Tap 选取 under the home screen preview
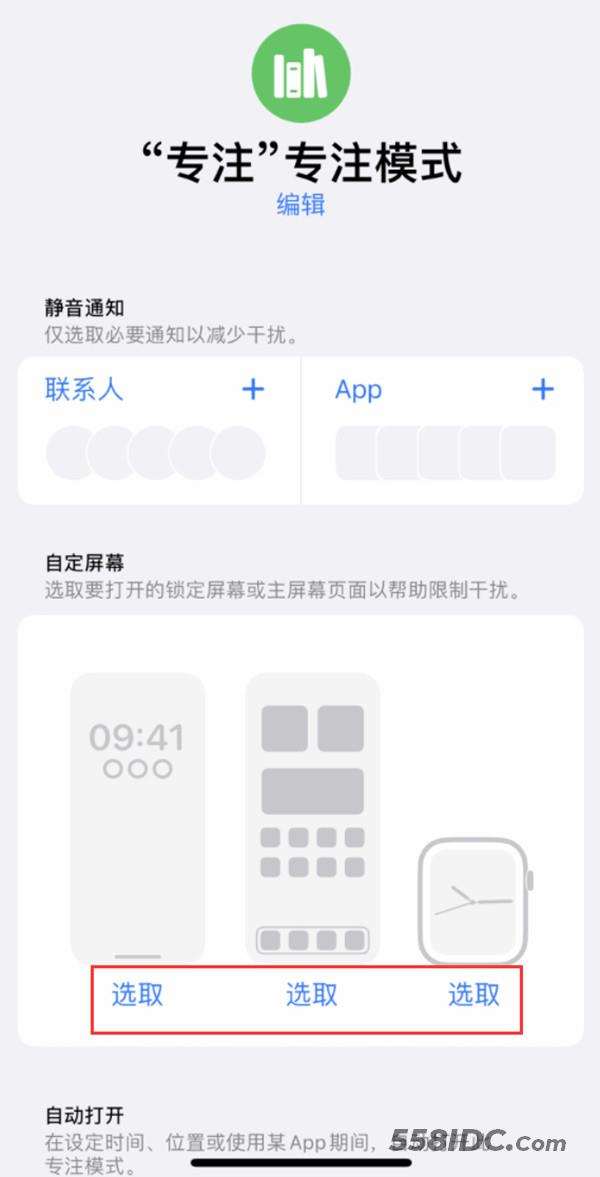Viewport: 600px width, 1177px height. [312, 994]
